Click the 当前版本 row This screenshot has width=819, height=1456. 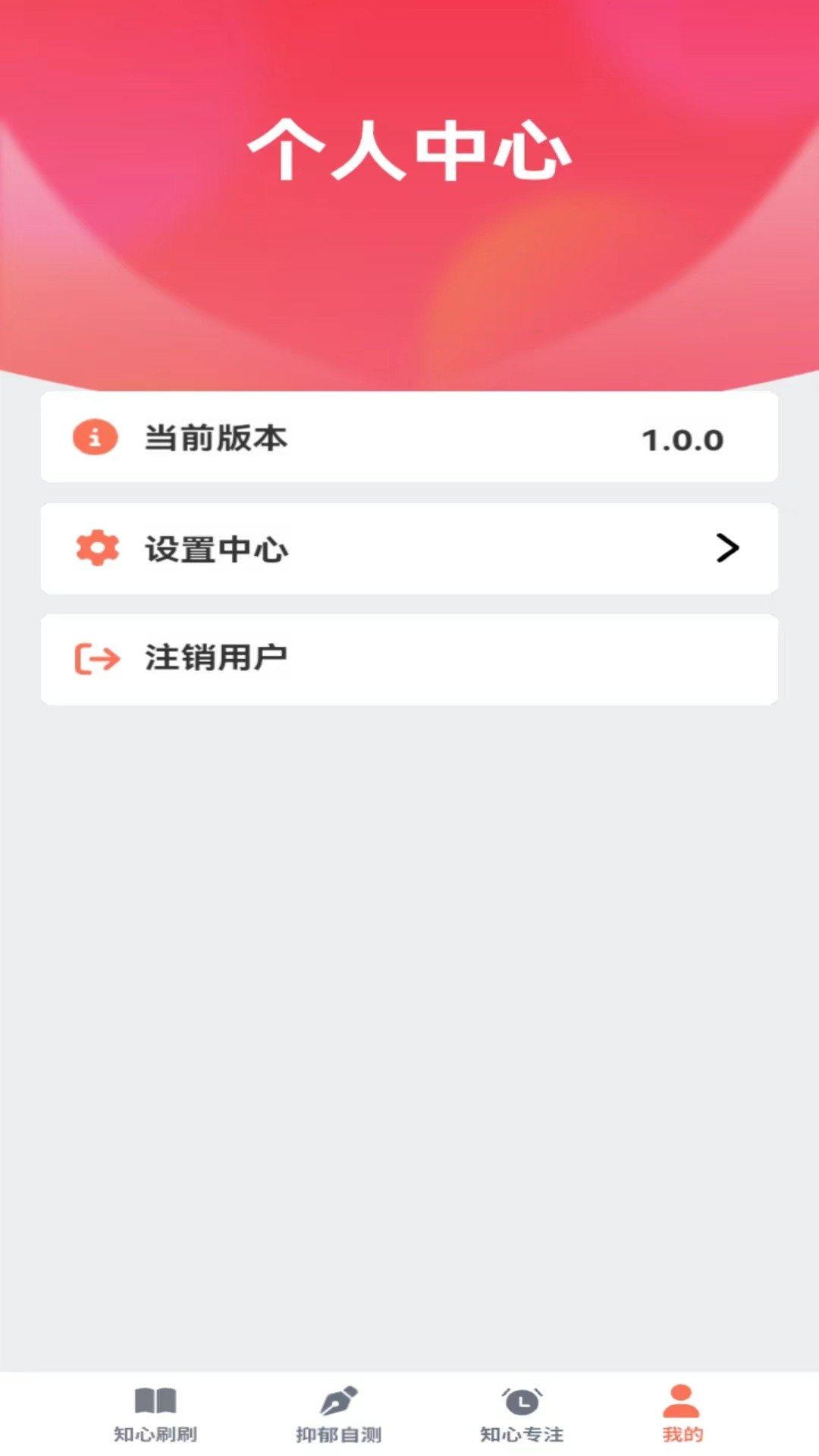point(409,438)
